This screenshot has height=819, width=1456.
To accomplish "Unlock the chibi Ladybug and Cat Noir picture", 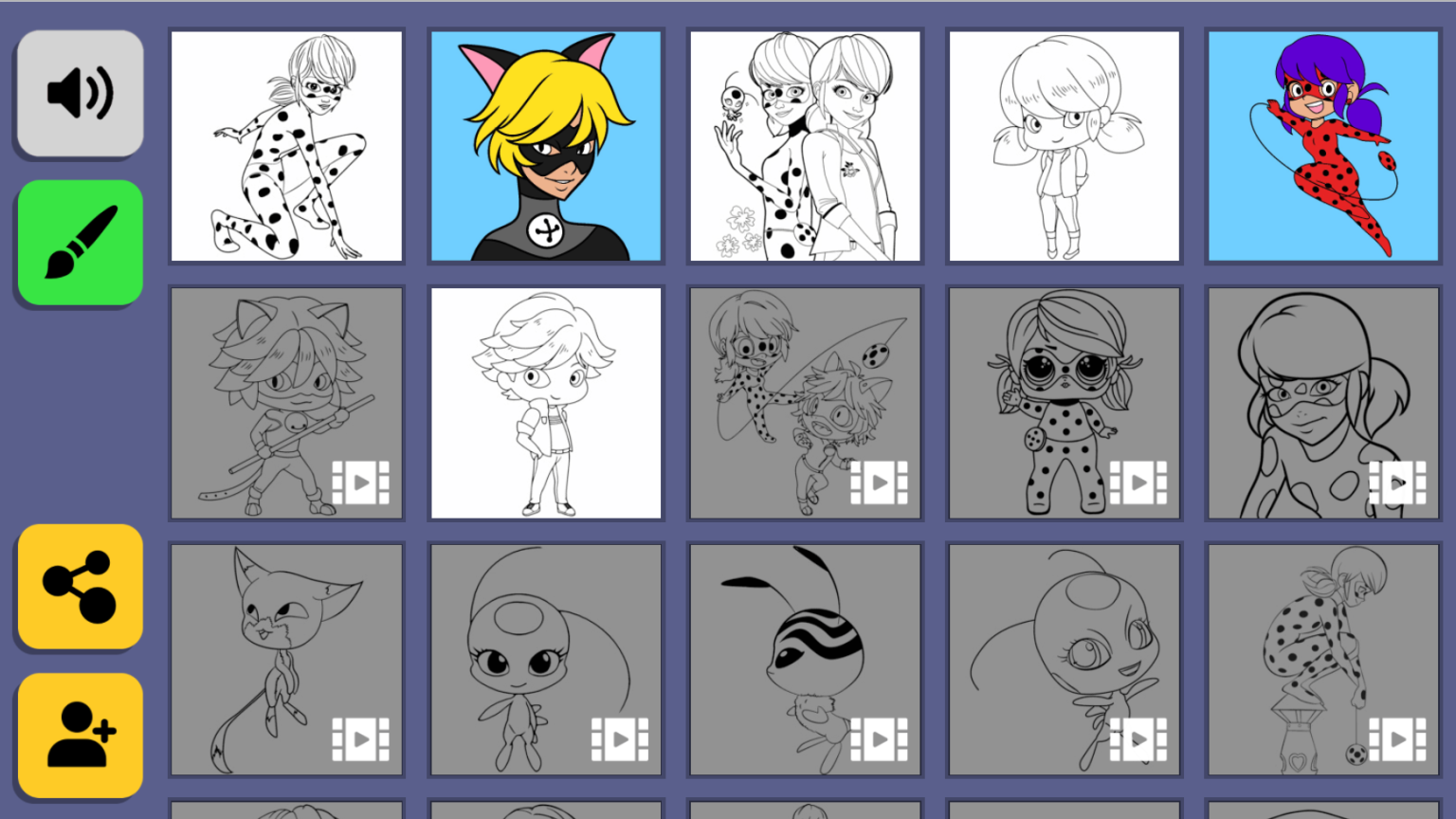I will (805, 403).
